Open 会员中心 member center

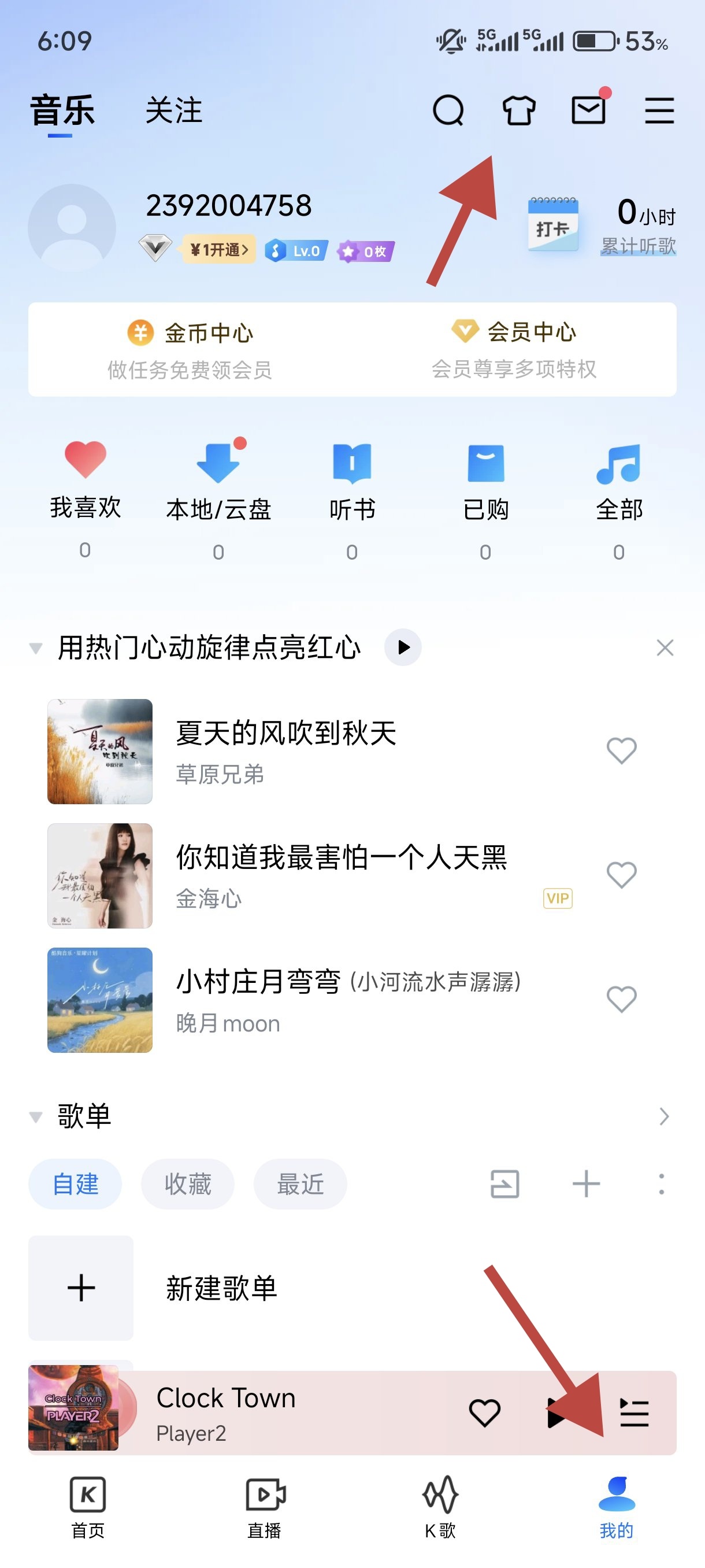[514, 349]
